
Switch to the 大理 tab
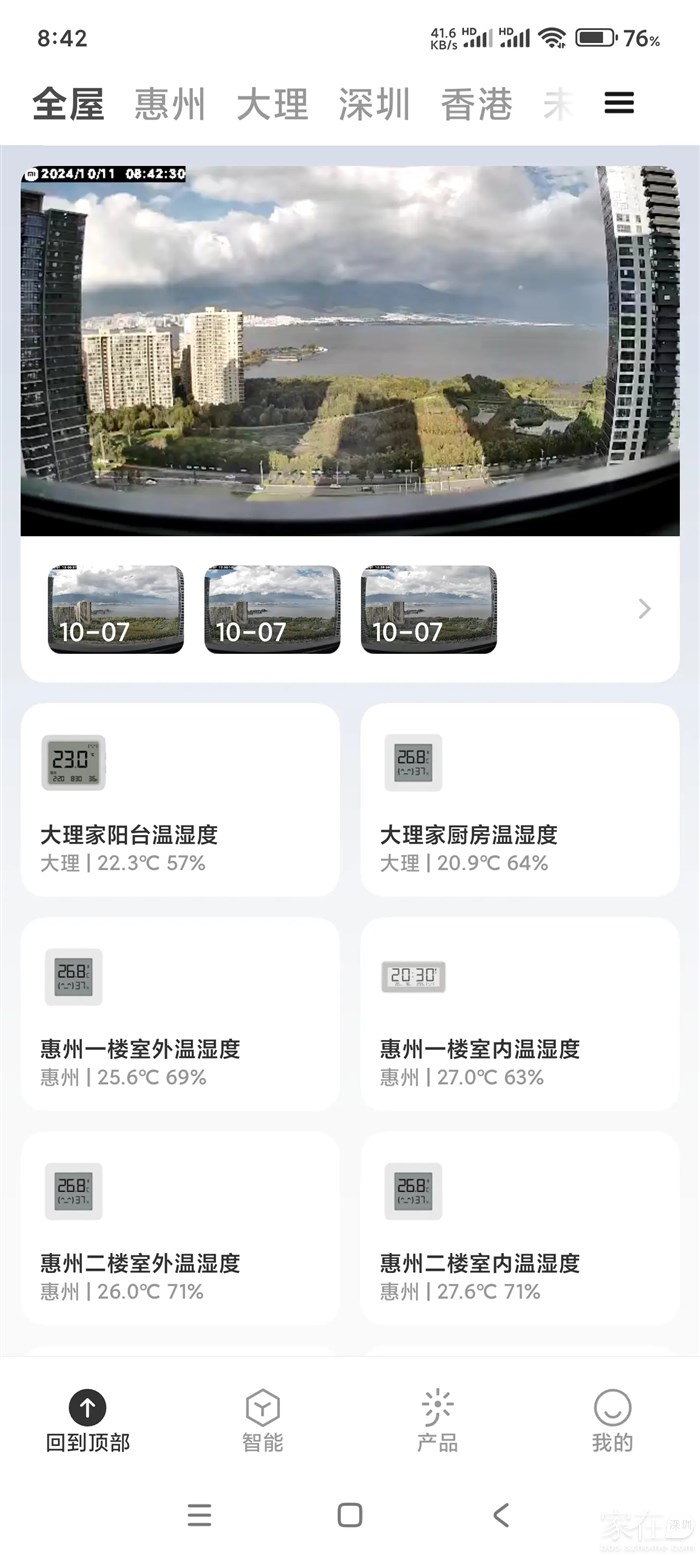[x=272, y=104]
